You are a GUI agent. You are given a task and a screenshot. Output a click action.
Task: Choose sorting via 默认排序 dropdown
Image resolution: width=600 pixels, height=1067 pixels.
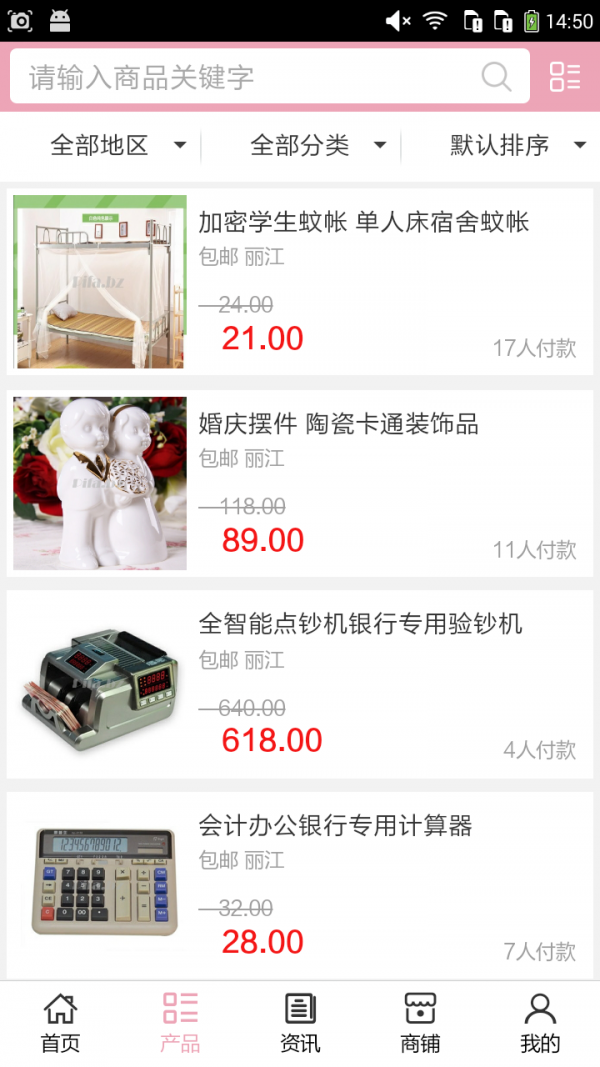(517, 146)
